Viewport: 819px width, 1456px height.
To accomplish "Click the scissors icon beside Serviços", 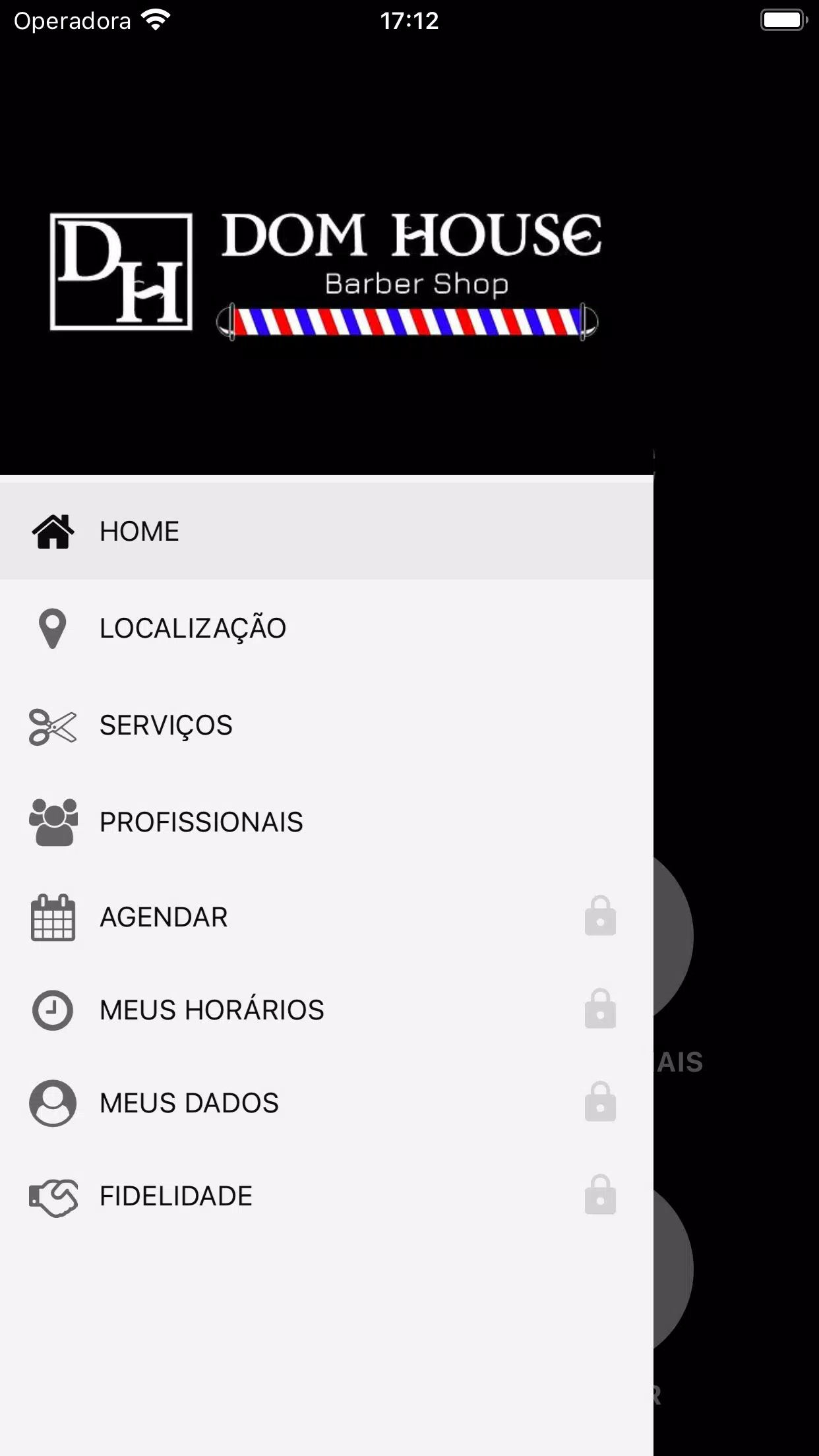I will (53, 725).
